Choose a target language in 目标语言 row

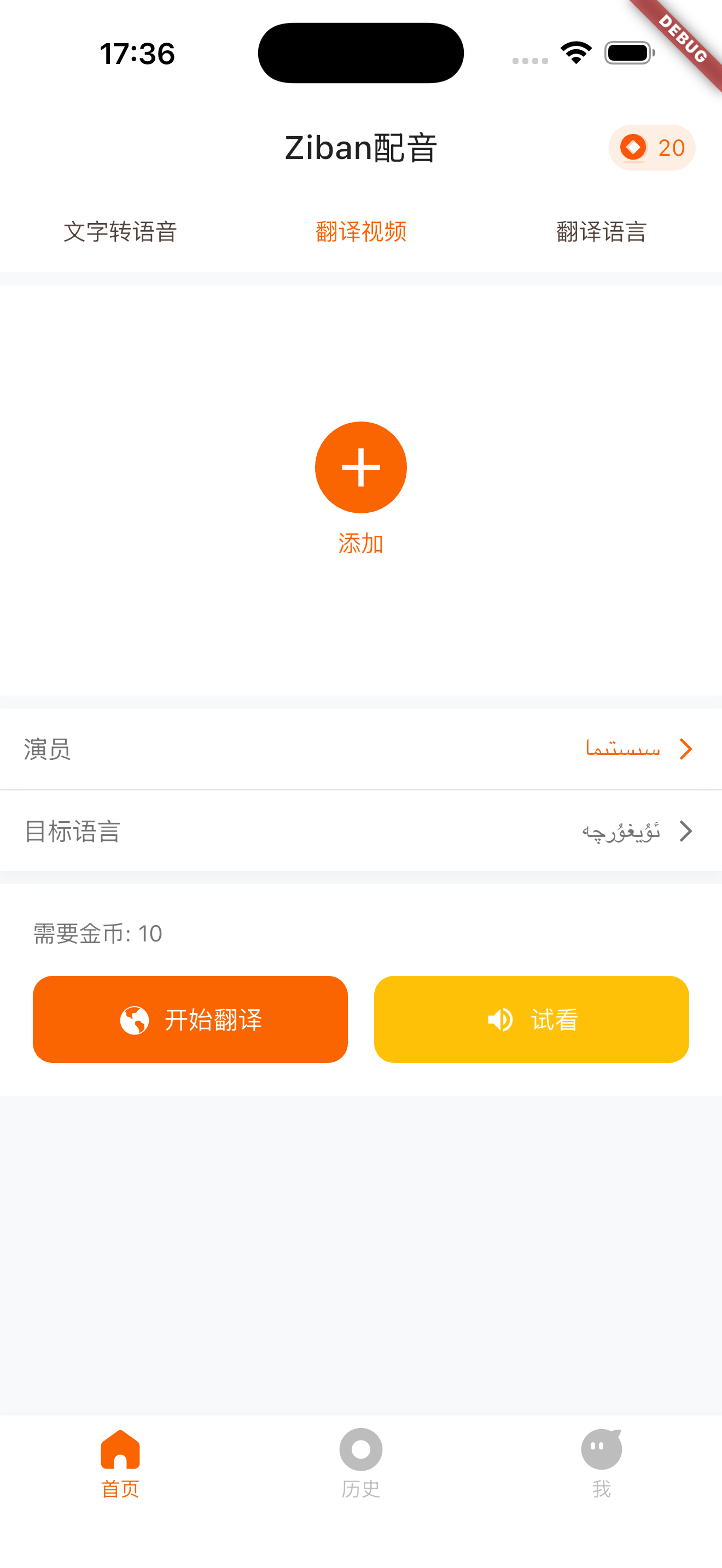coord(361,831)
